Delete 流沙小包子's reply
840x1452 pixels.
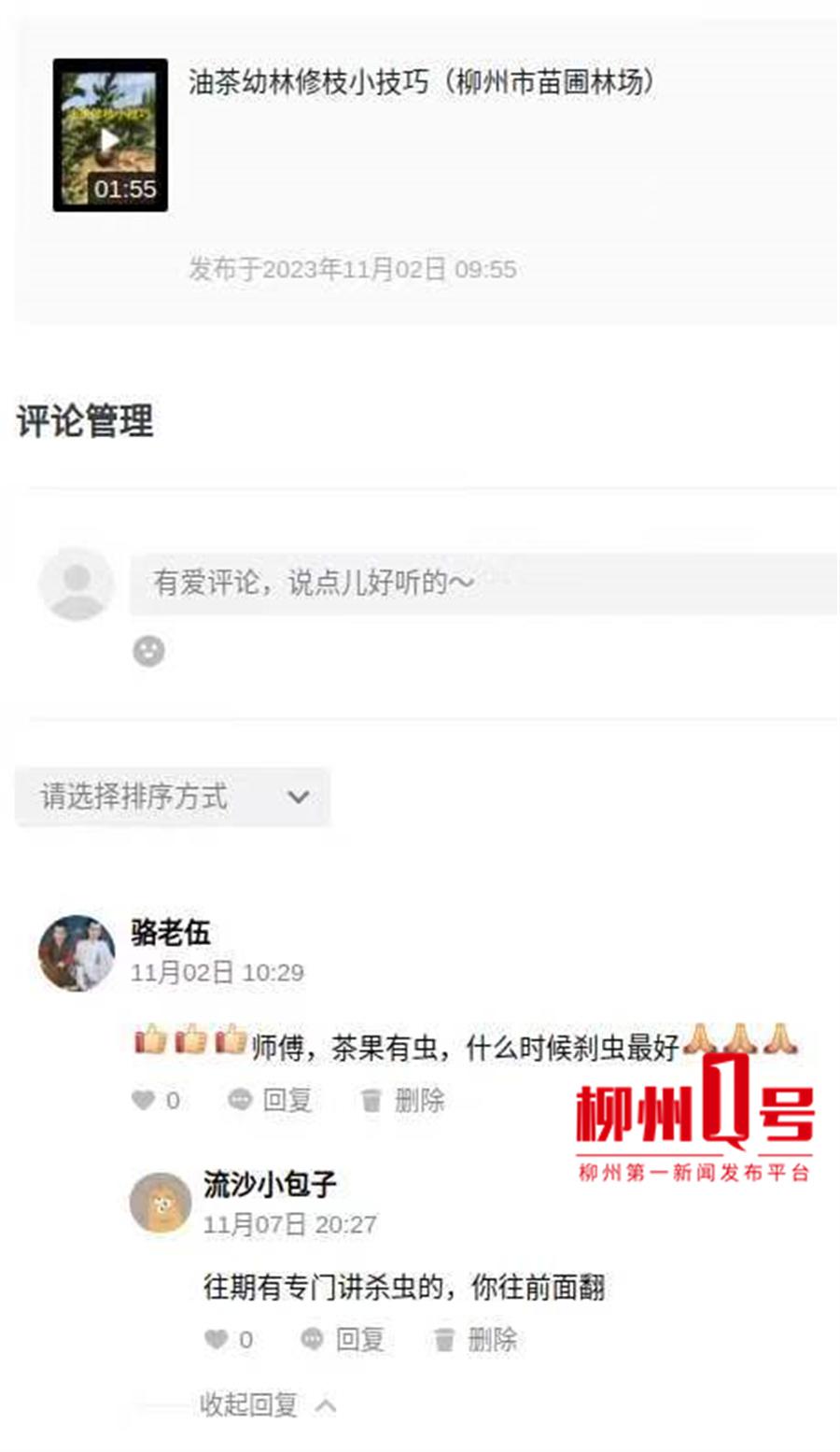(476, 1340)
